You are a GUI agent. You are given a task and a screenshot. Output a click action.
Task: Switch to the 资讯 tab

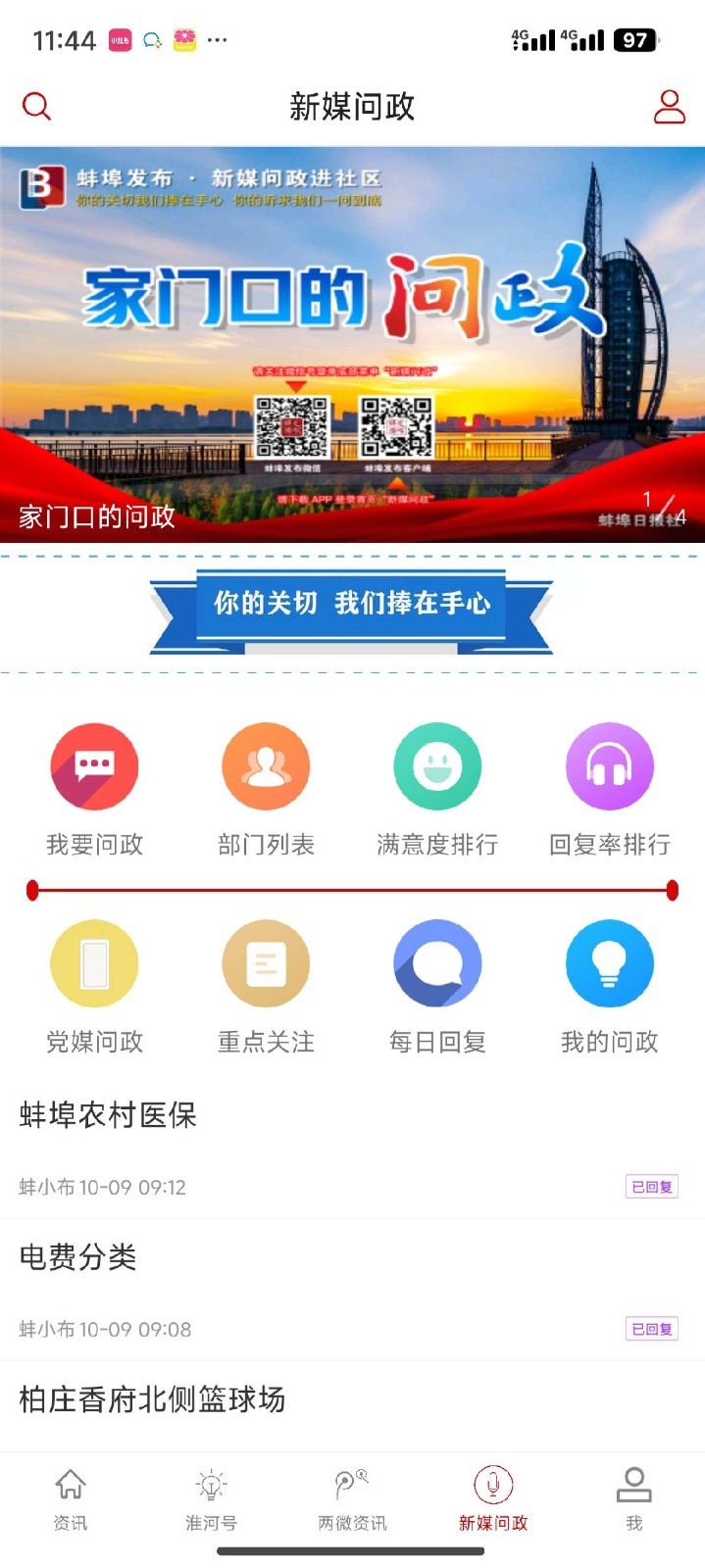coord(71,1499)
